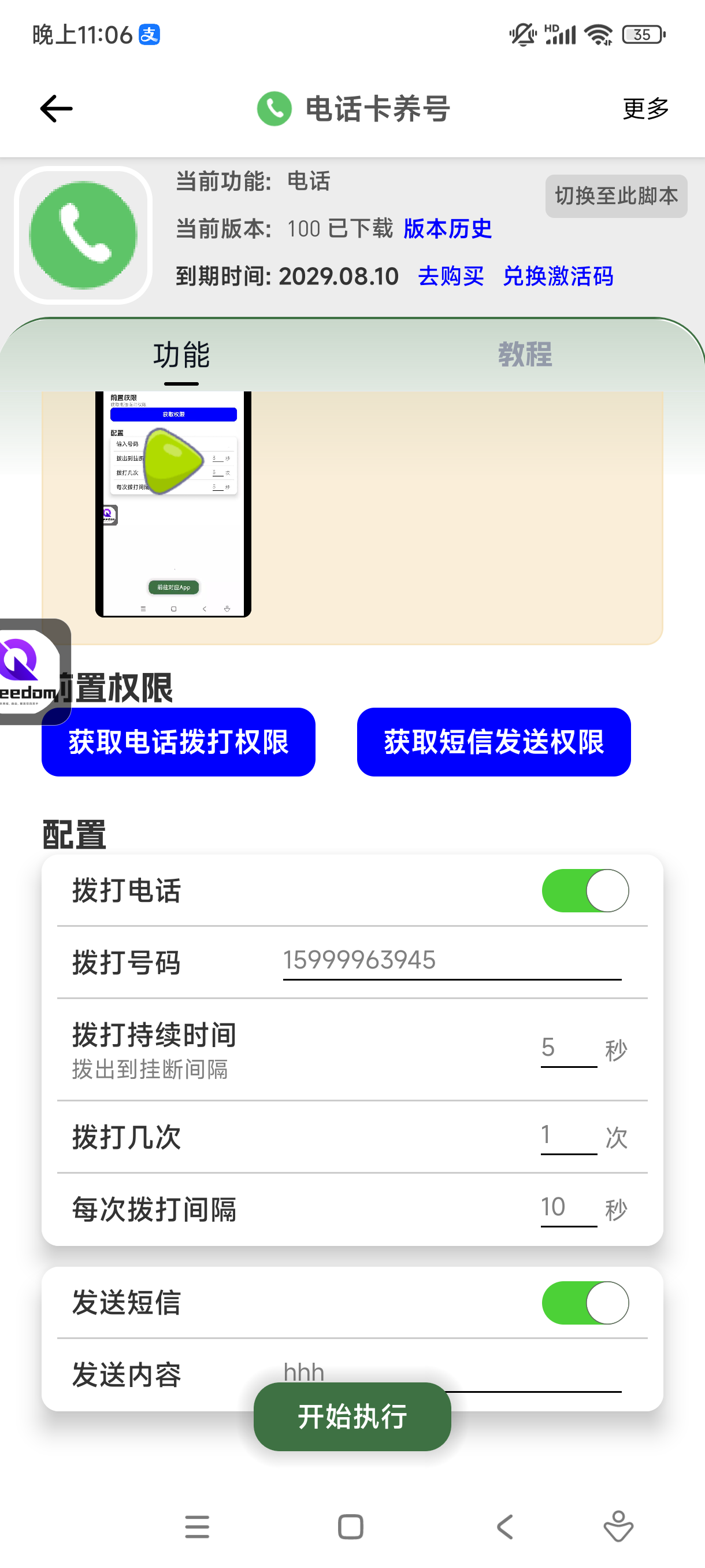705x1568 pixels.
Task: Turn off the 发送短信 switch
Action: (x=585, y=1303)
